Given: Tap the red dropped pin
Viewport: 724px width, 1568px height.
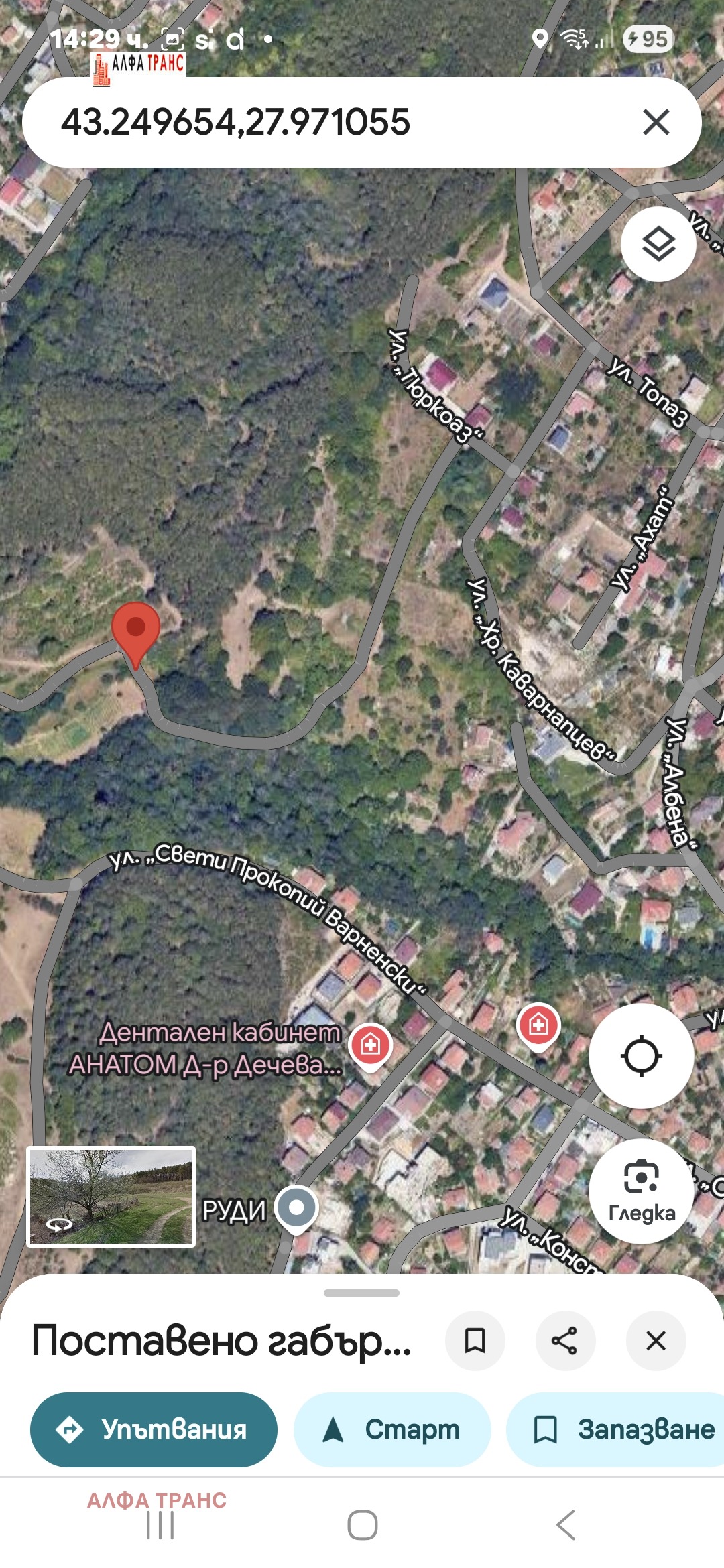Looking at the screenshot, I should point(136,631).
